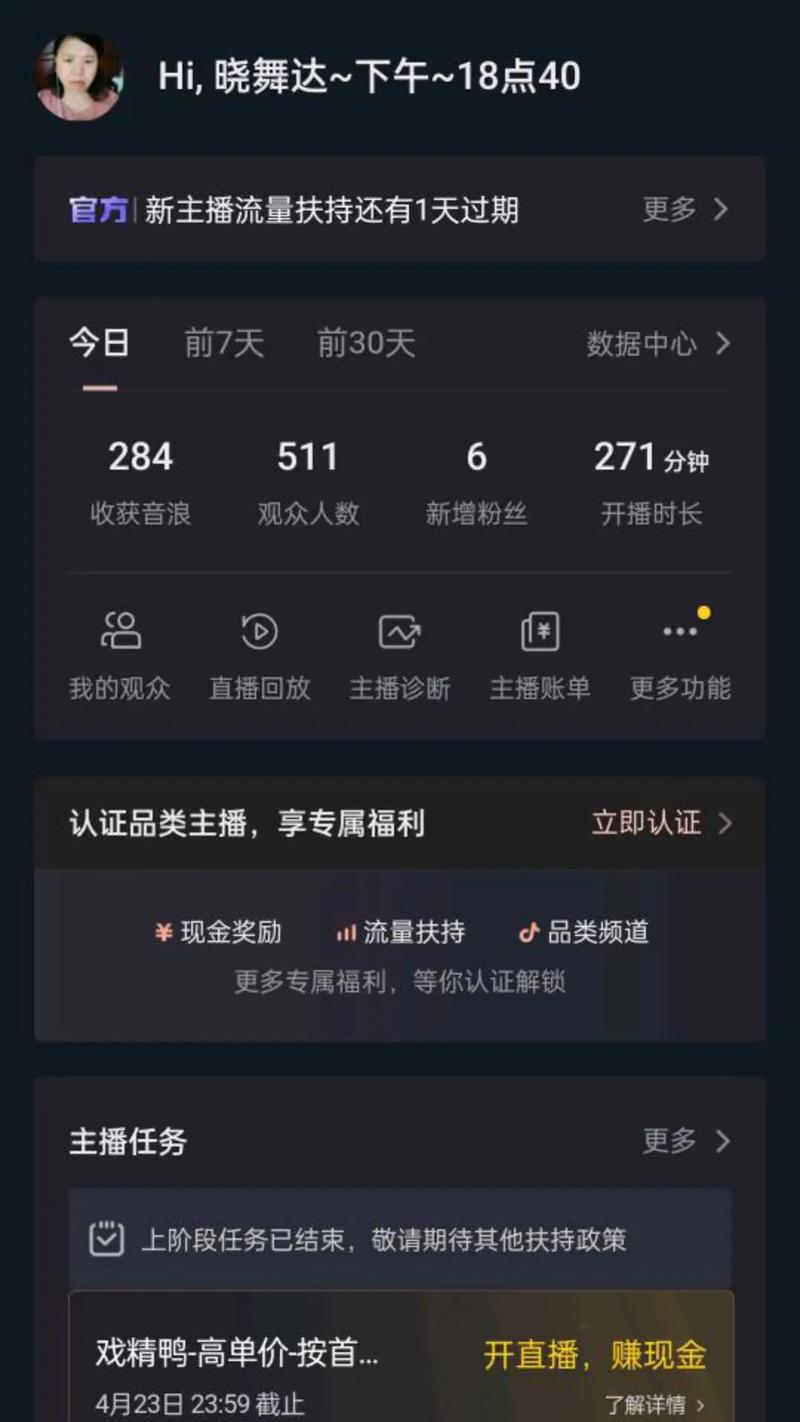Click 立即认证 to start certification
Viewport: 800px width, 1422px height.
(644, 823)
